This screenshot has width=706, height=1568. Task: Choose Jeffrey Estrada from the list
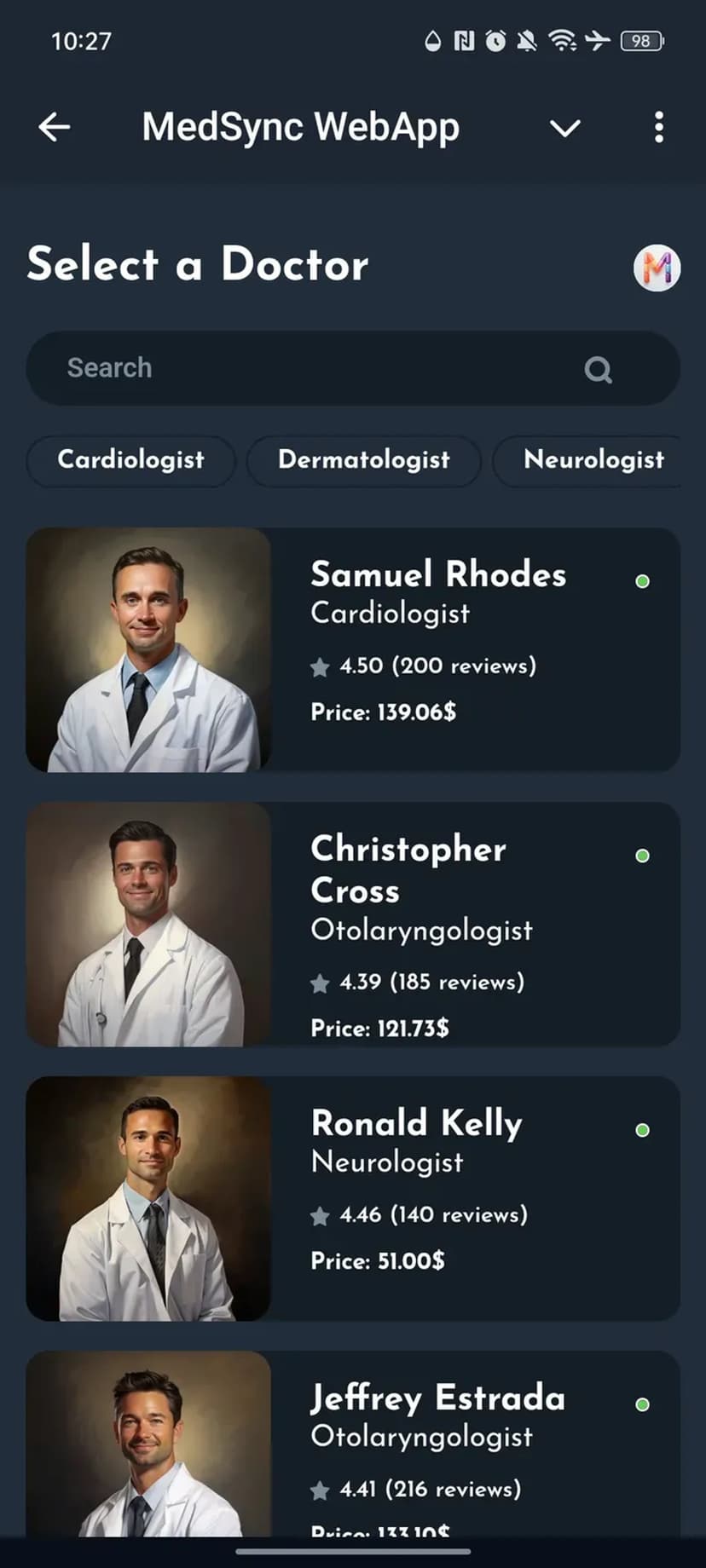click(x=353, y=1444)
